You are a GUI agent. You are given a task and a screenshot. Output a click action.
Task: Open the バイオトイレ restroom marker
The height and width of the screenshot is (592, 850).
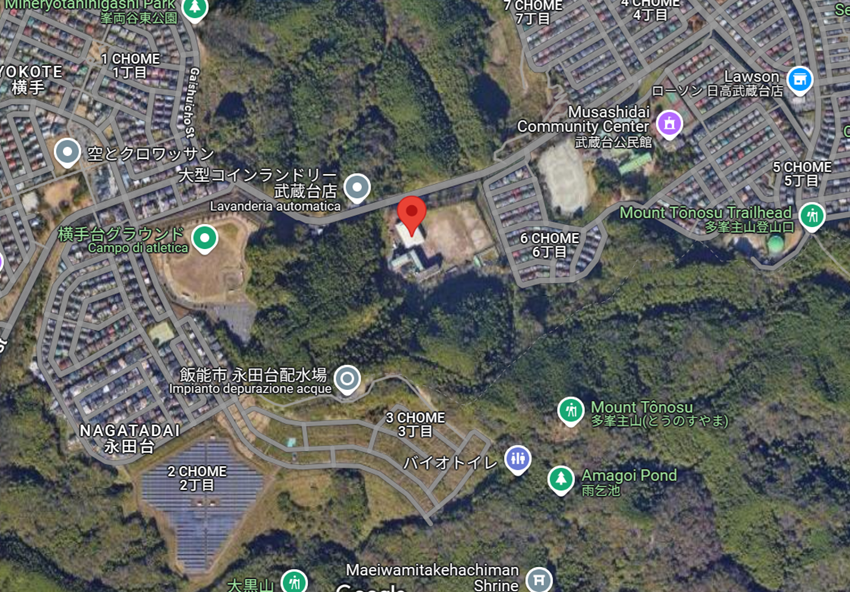click(516, 459)
